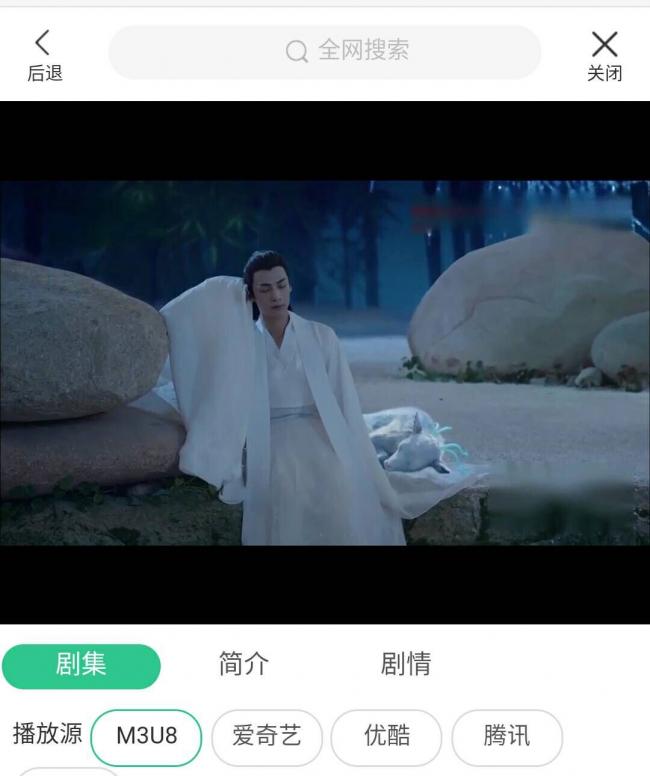Screen dimensions: 650x776
Task: Close the page with 关闭
Action: [x=604, y=55]
